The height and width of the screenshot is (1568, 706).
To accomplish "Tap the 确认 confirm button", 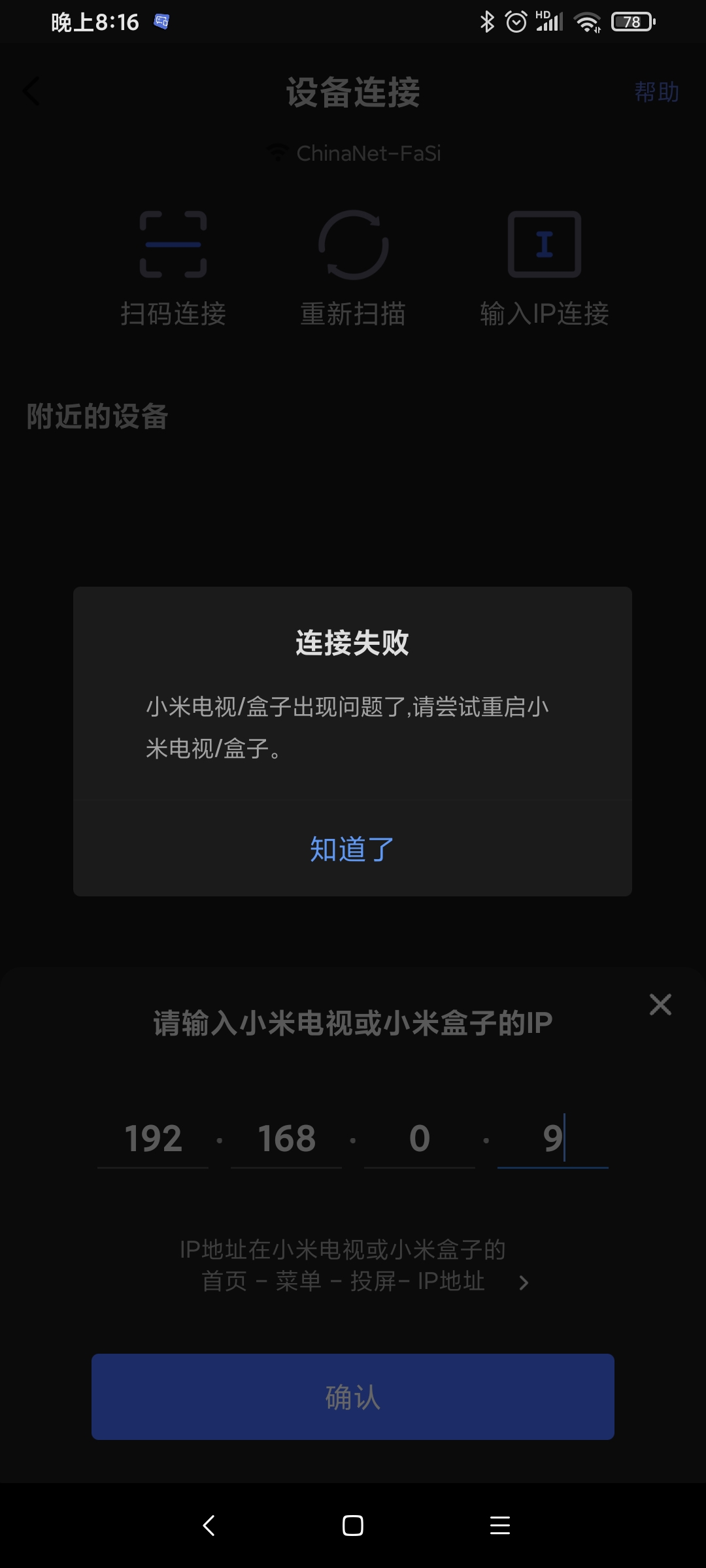I will coord(353,1397).
